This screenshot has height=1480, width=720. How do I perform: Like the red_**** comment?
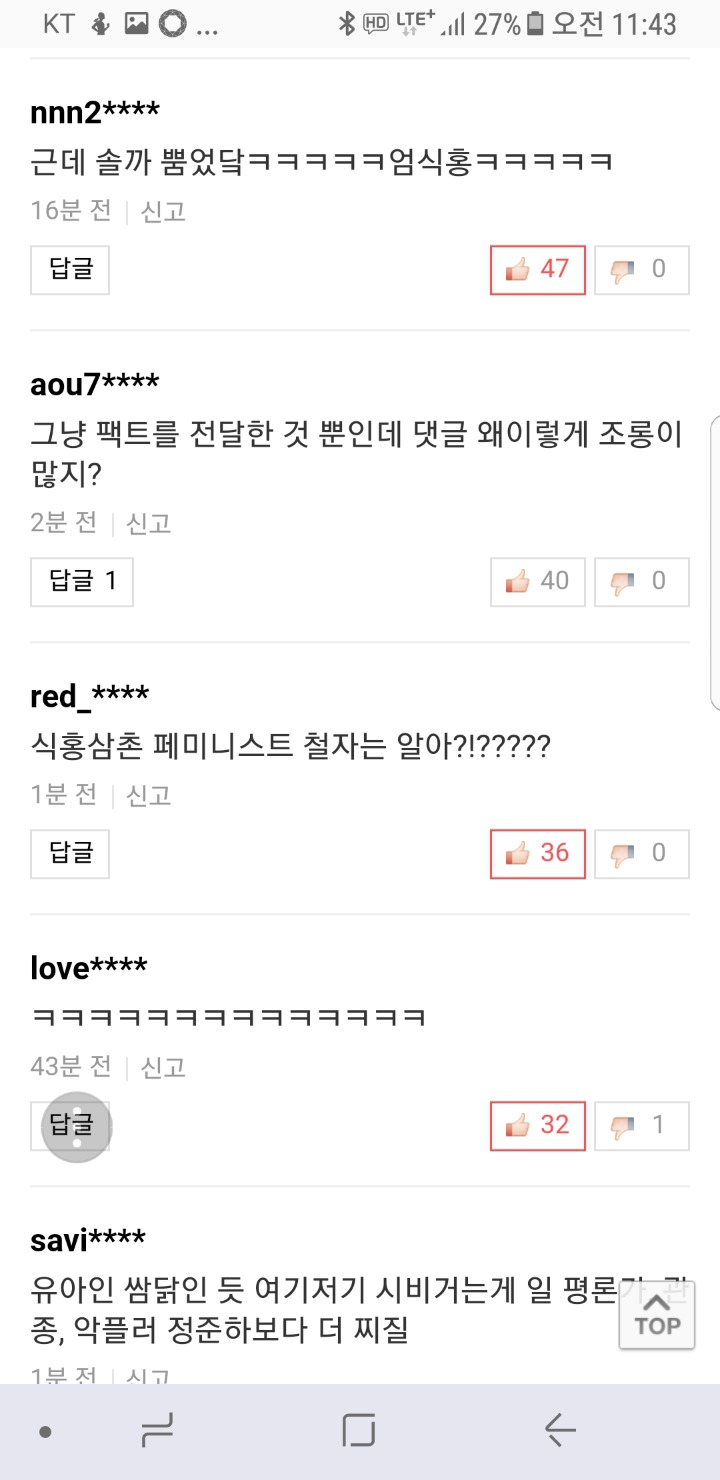(538, 853)
